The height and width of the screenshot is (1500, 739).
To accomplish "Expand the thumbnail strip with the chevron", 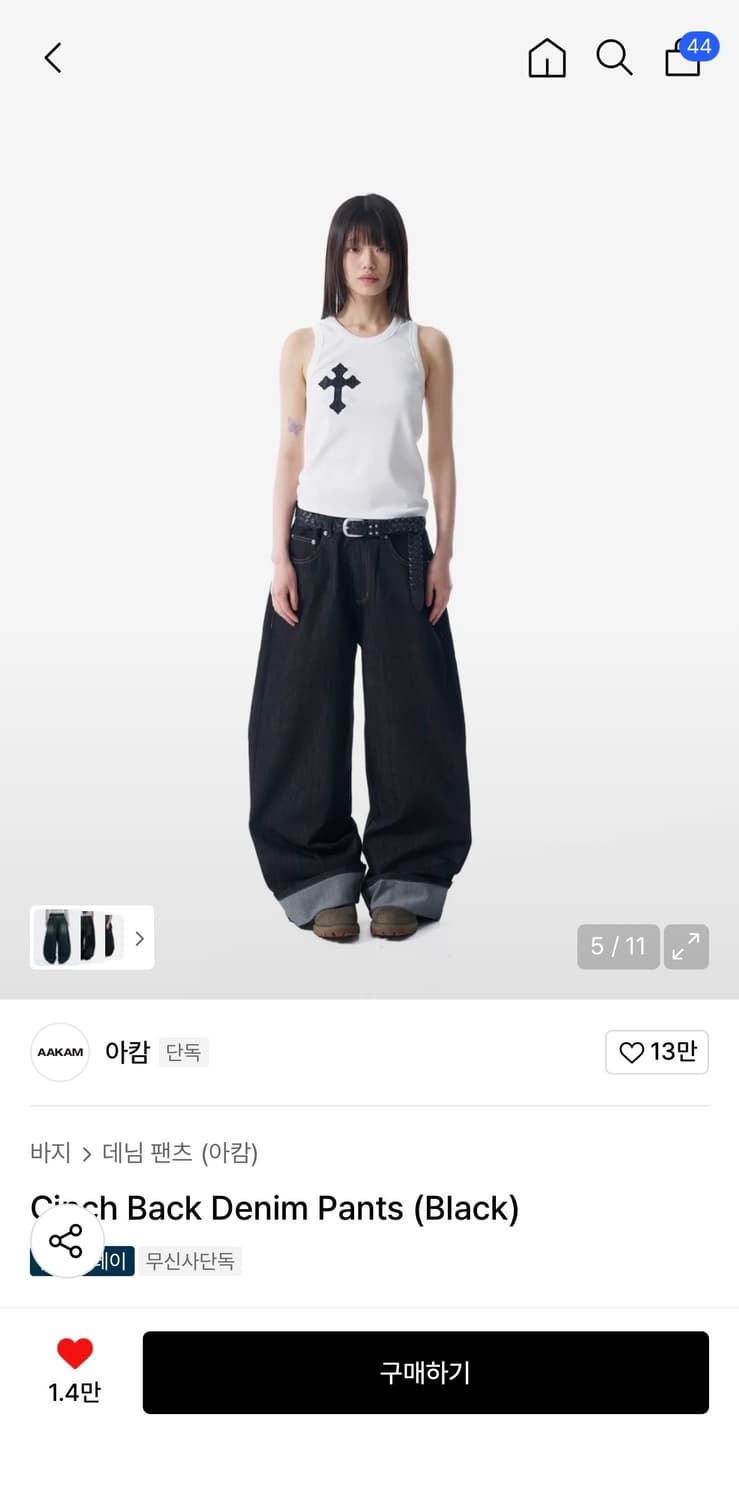I will (x=139, y=938).
